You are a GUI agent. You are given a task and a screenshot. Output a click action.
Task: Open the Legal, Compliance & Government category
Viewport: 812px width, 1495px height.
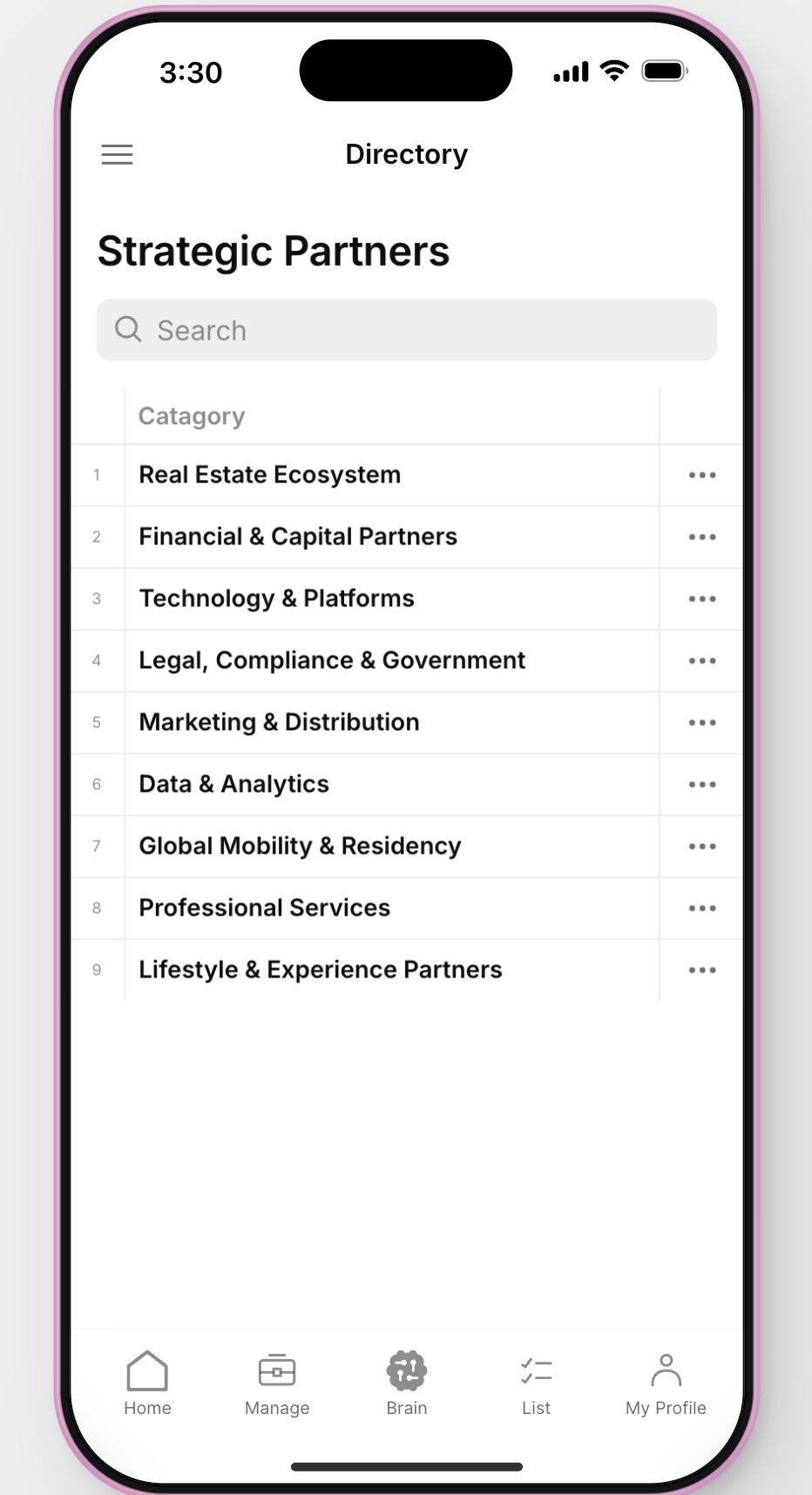click(332, 660)
